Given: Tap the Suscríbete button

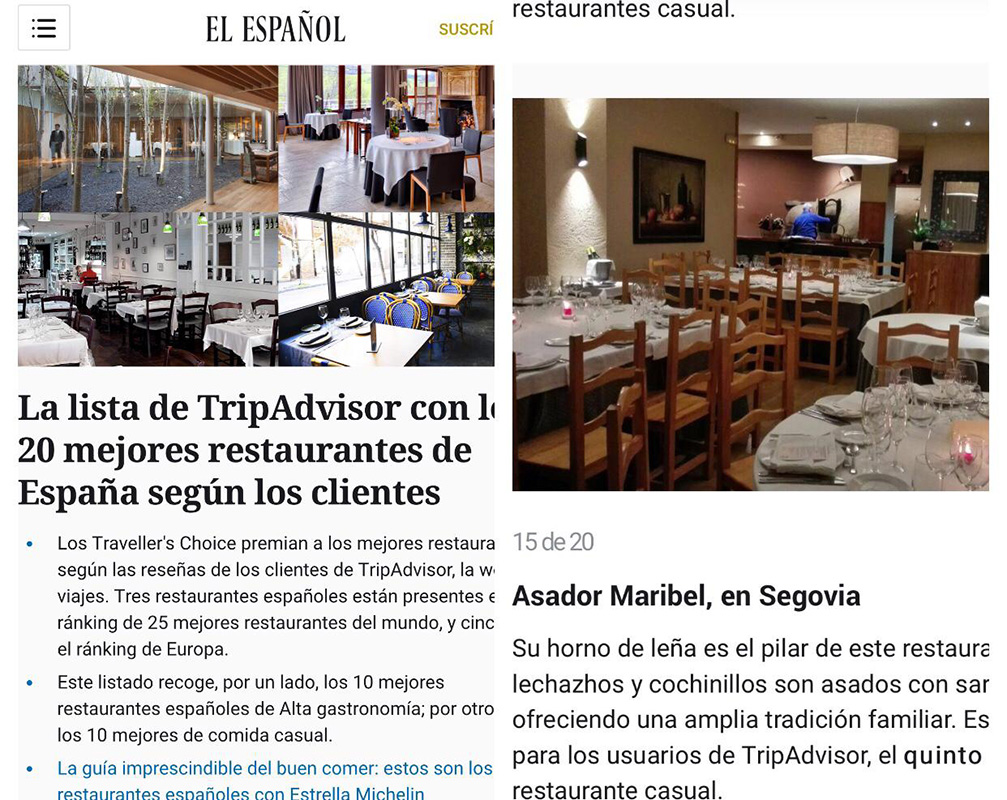Looking at the screenshot, I should click(x=466, y=29).
